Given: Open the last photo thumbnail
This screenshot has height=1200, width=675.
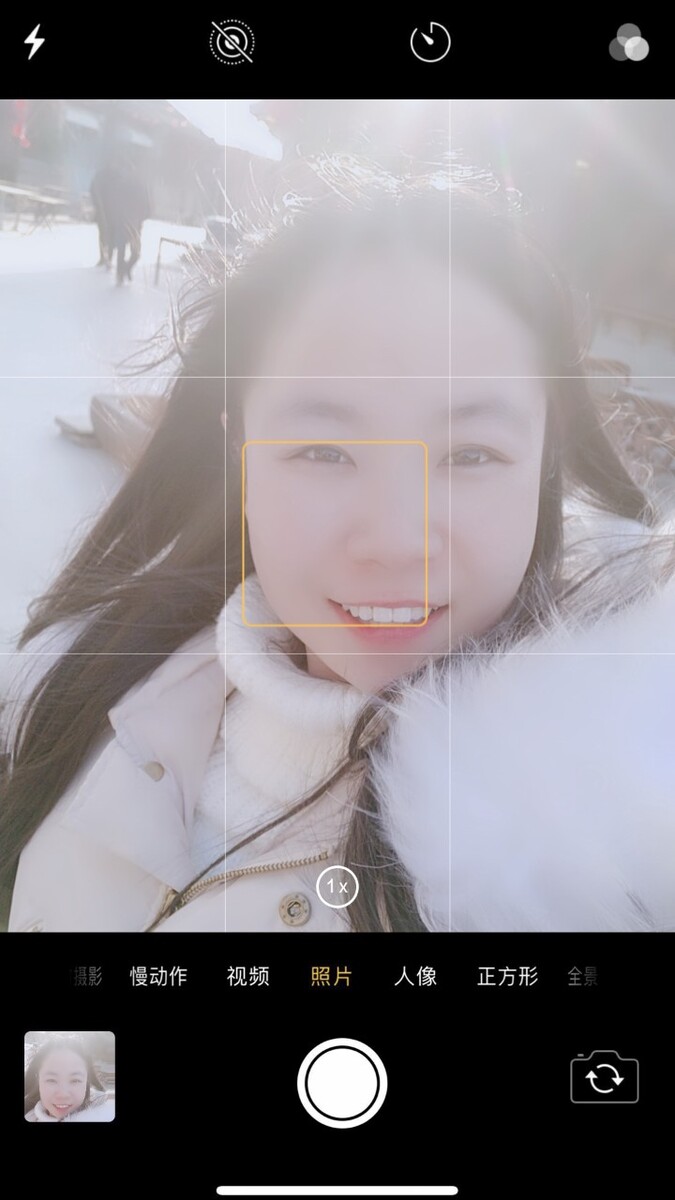Looking at the screenshot, I should click(x=70, y=1077).
